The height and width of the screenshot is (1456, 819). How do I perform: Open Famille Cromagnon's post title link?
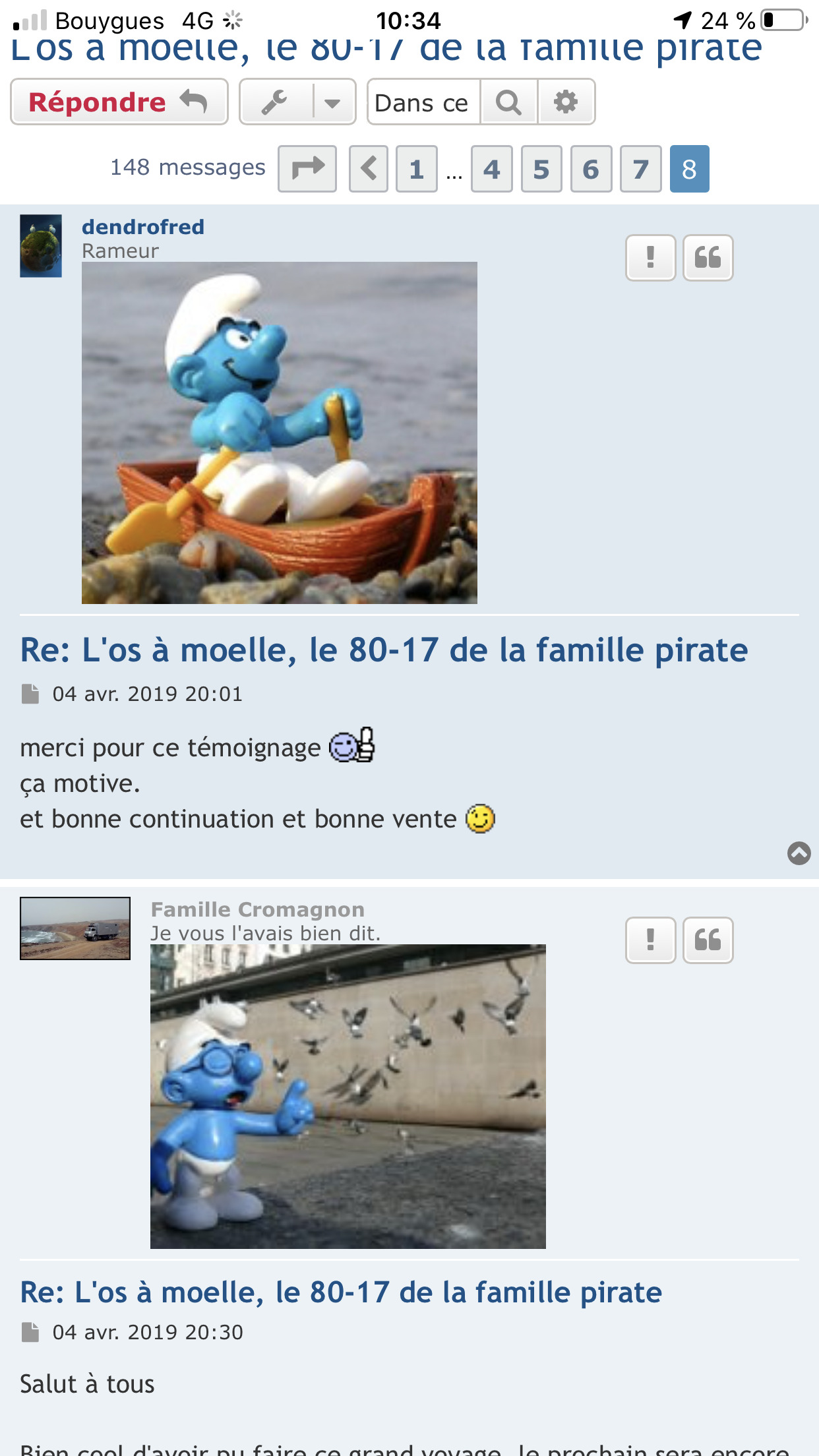(341, 1292)
